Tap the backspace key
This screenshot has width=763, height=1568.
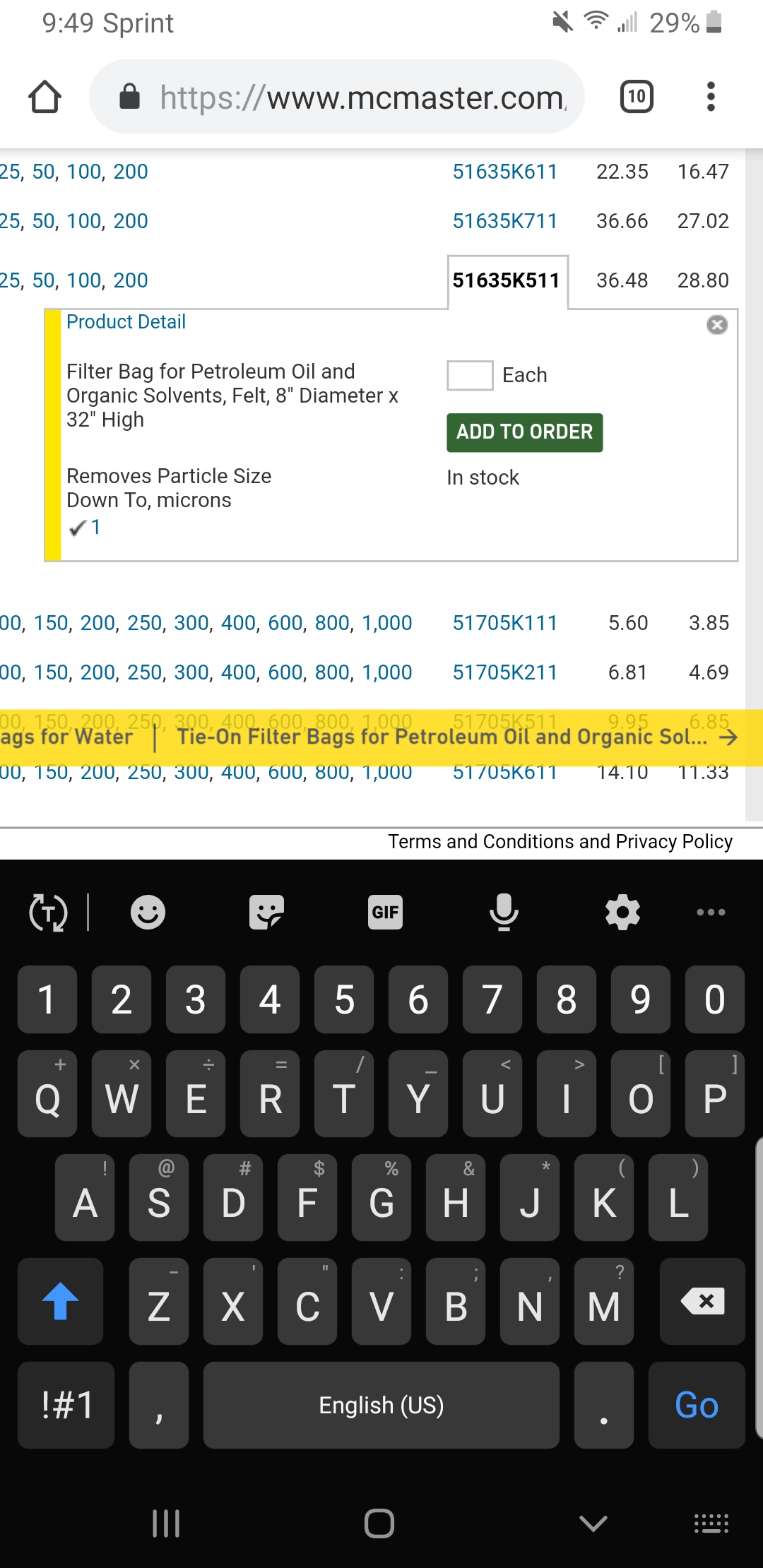pos(702,1301)
